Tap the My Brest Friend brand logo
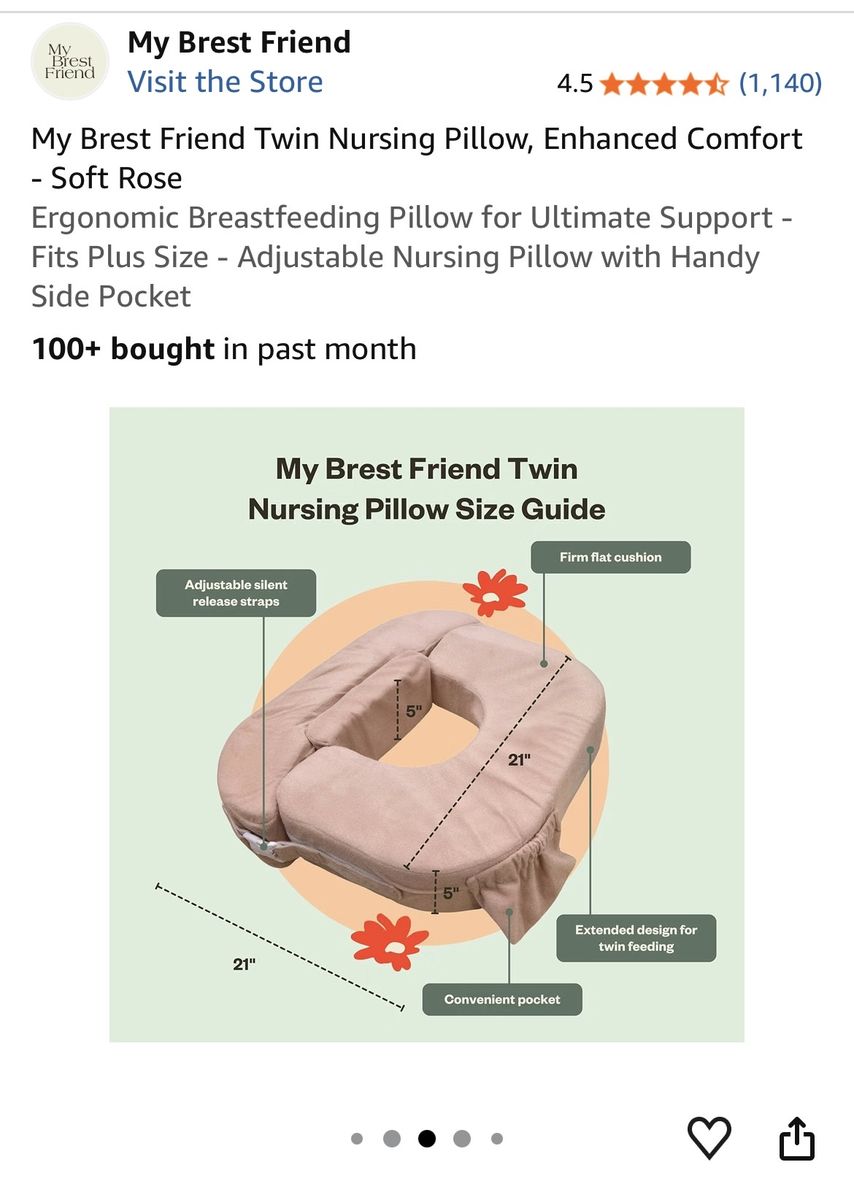The height and width of the screenshot is (1200, 854). coord(70,62)
